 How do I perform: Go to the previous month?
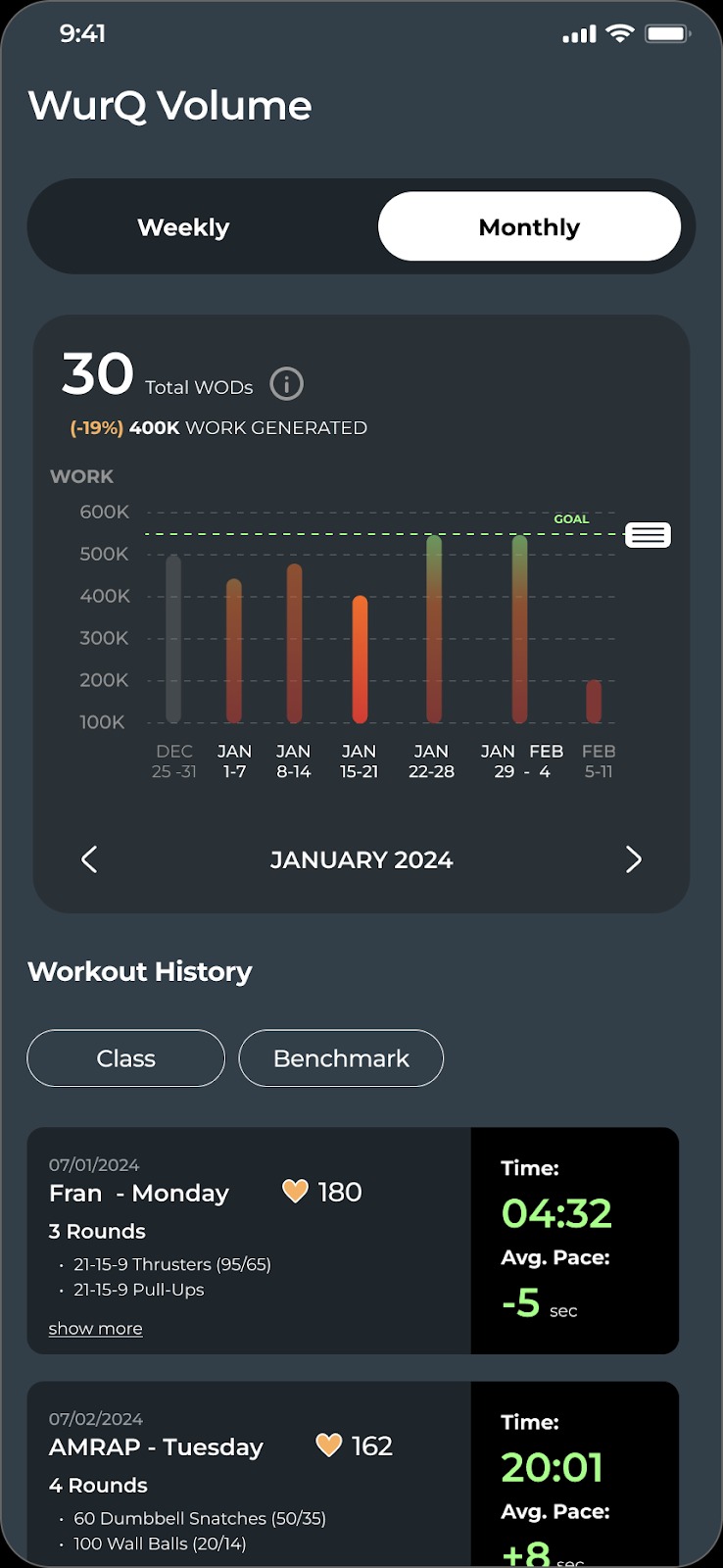pos(89,859)
